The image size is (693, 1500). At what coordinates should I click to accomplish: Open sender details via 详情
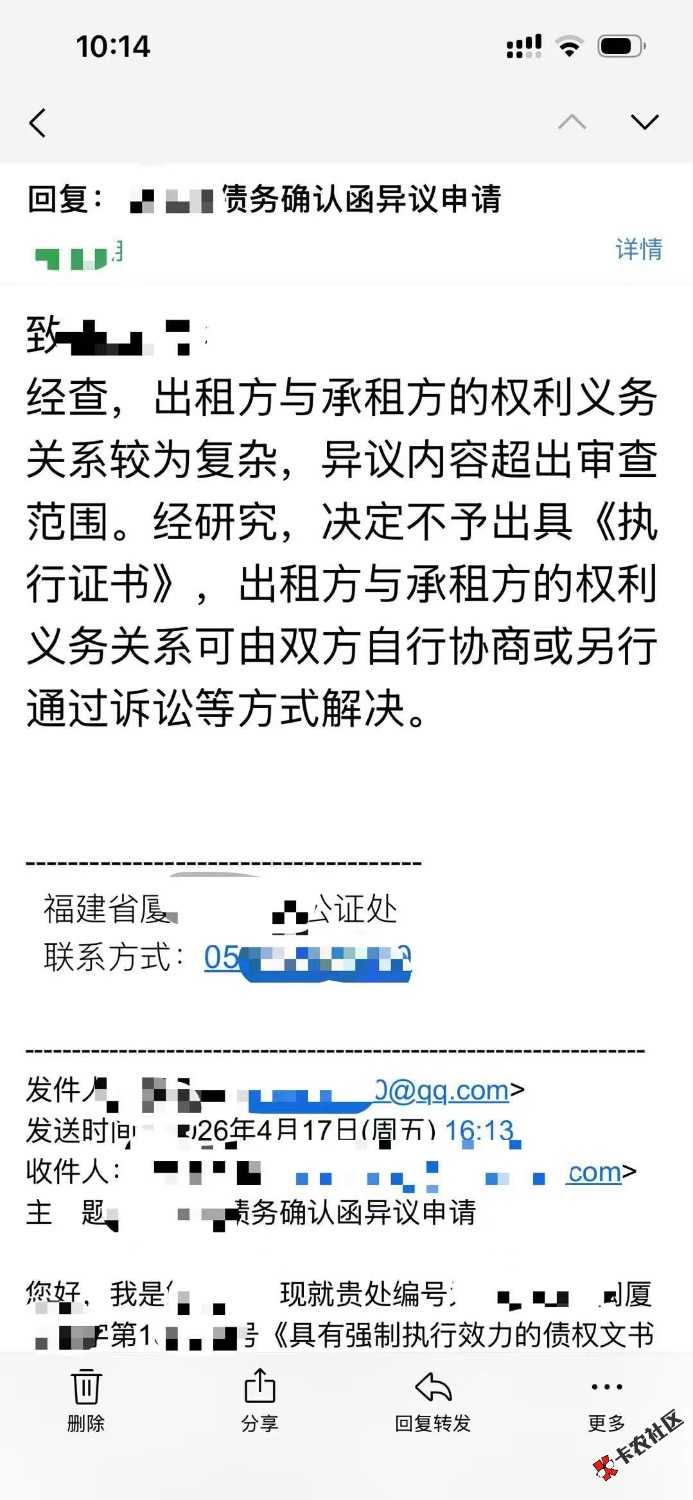click(x=638, y=249)
